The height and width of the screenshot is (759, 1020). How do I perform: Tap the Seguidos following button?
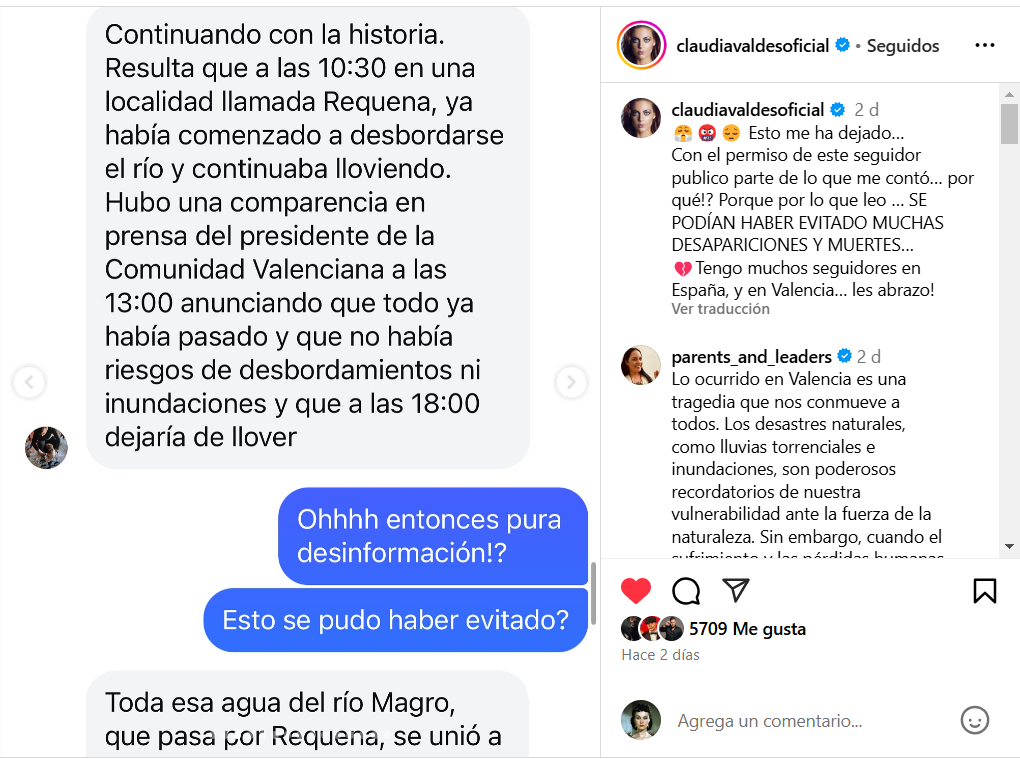click(903, 46)
